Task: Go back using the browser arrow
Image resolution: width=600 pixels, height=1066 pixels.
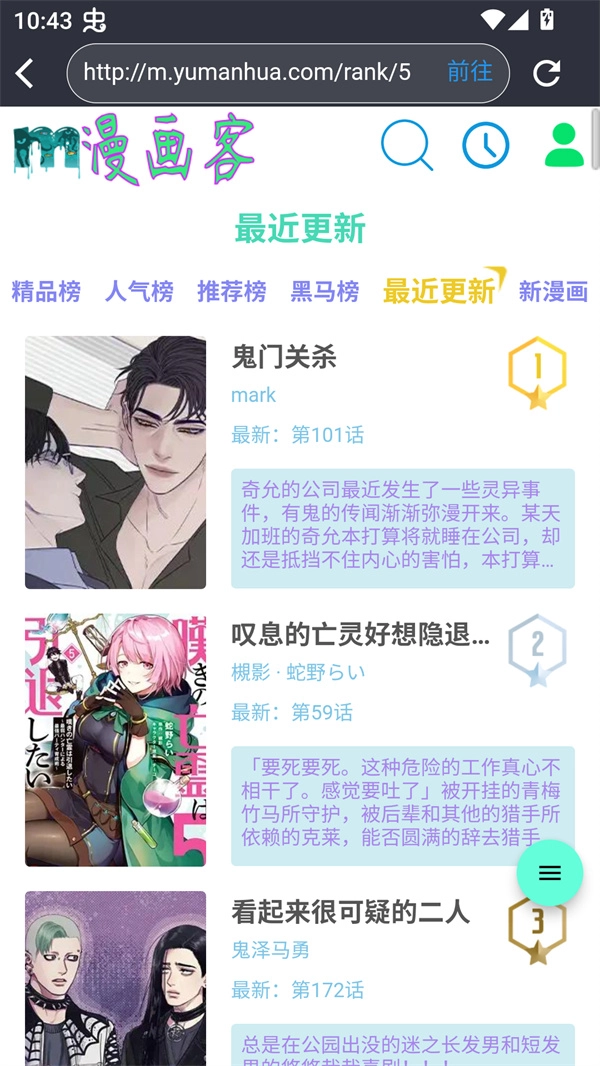Action: [x=25, y=73]
